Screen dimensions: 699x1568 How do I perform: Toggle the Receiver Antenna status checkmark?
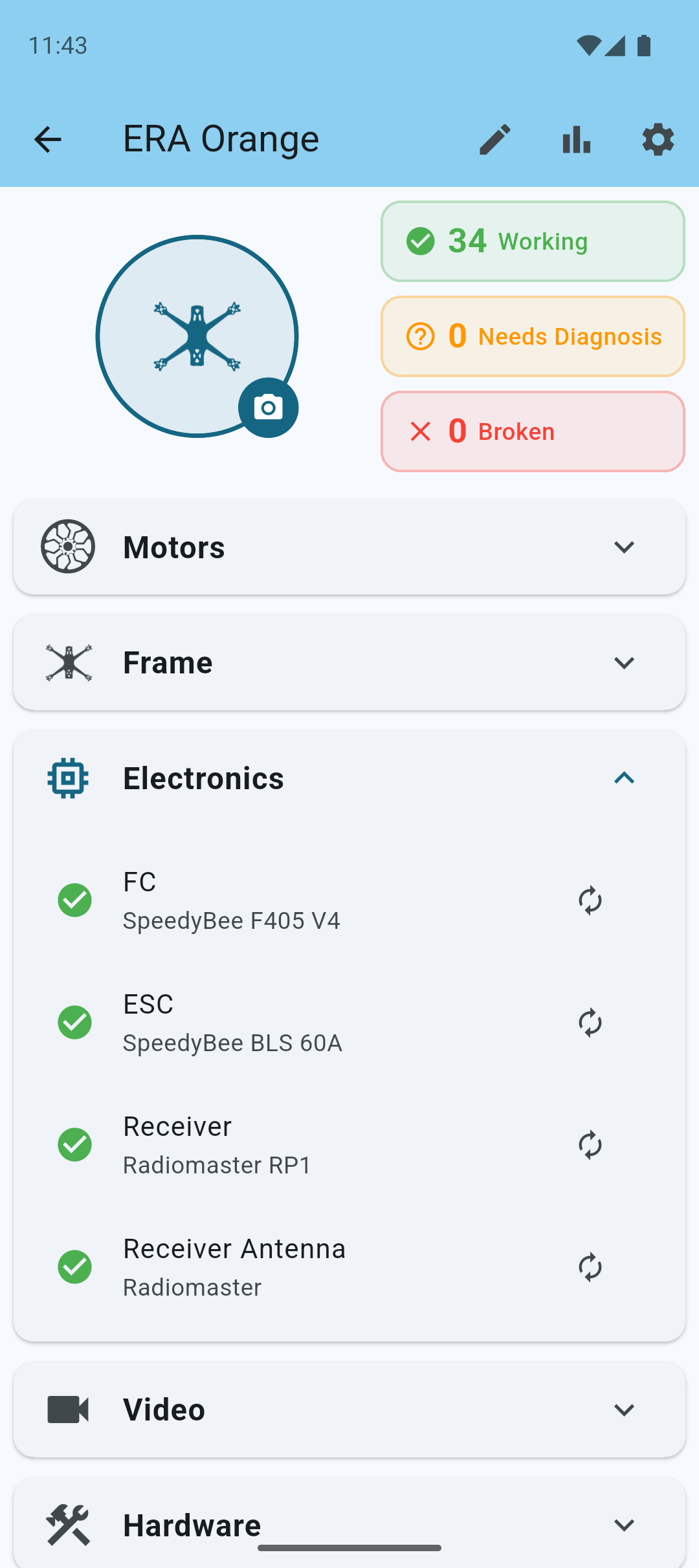click(74, 1267)
